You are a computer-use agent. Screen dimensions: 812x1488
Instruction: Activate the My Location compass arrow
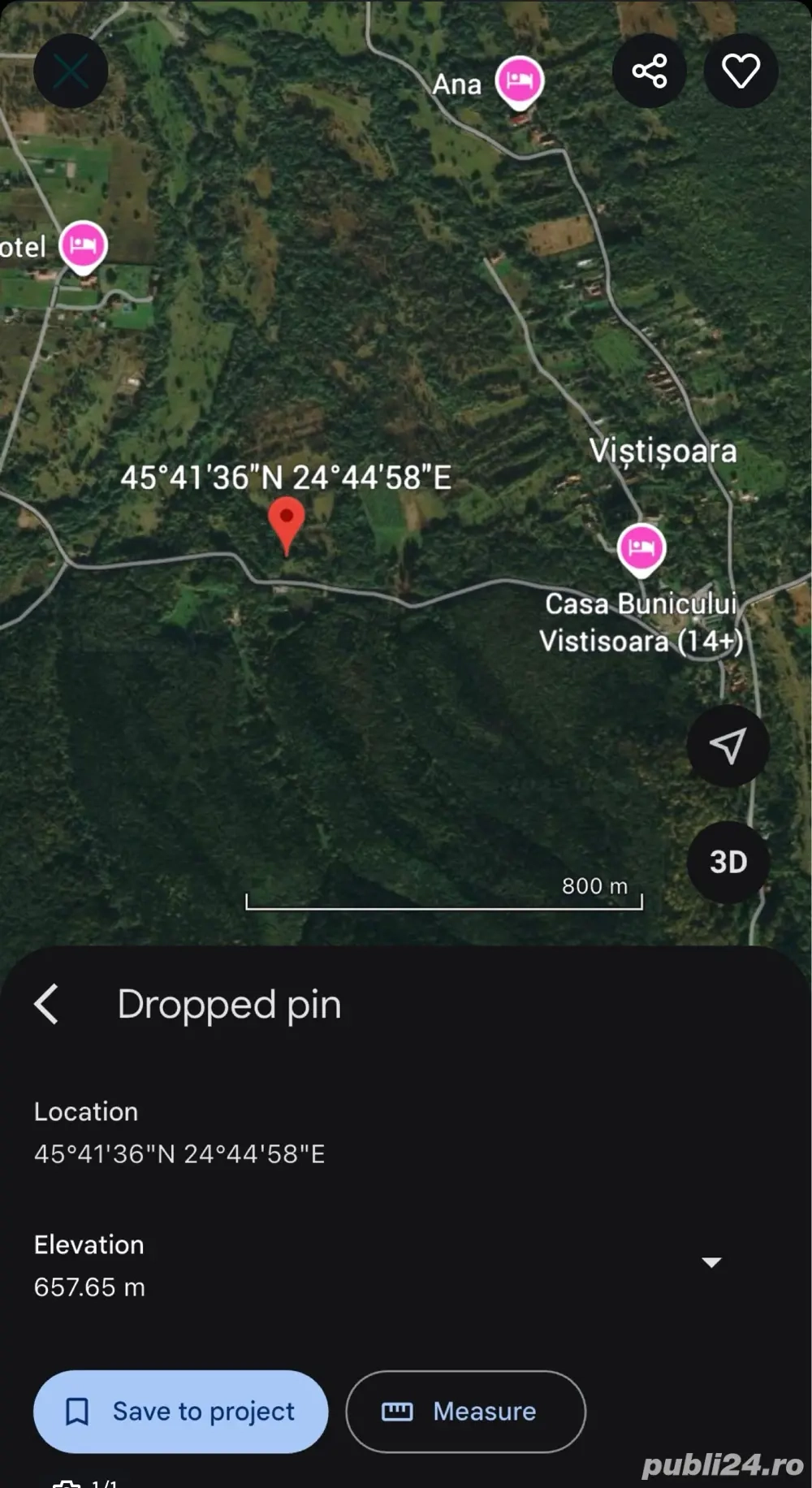(728, 745)
